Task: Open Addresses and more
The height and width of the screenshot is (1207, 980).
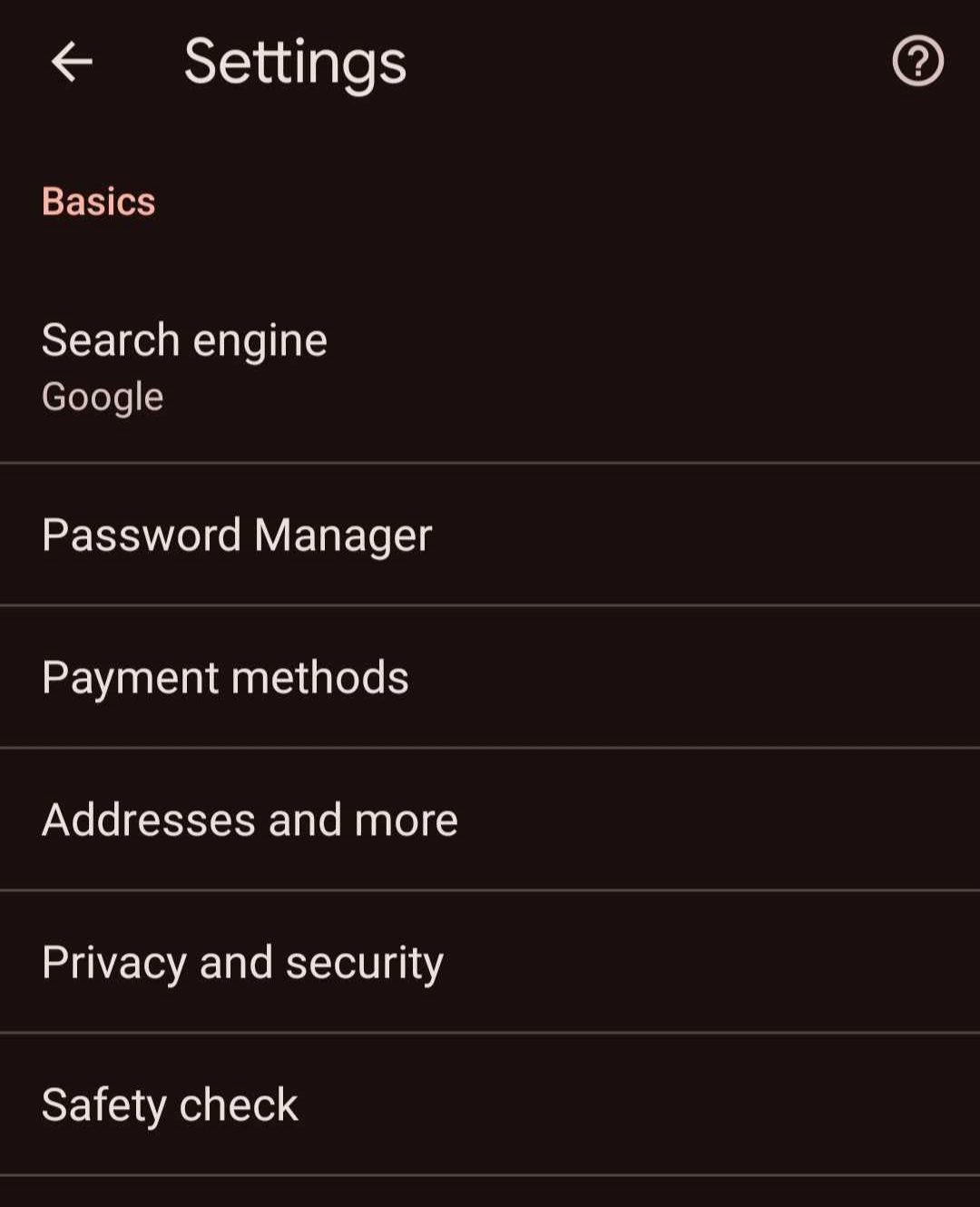Action: 250,819
